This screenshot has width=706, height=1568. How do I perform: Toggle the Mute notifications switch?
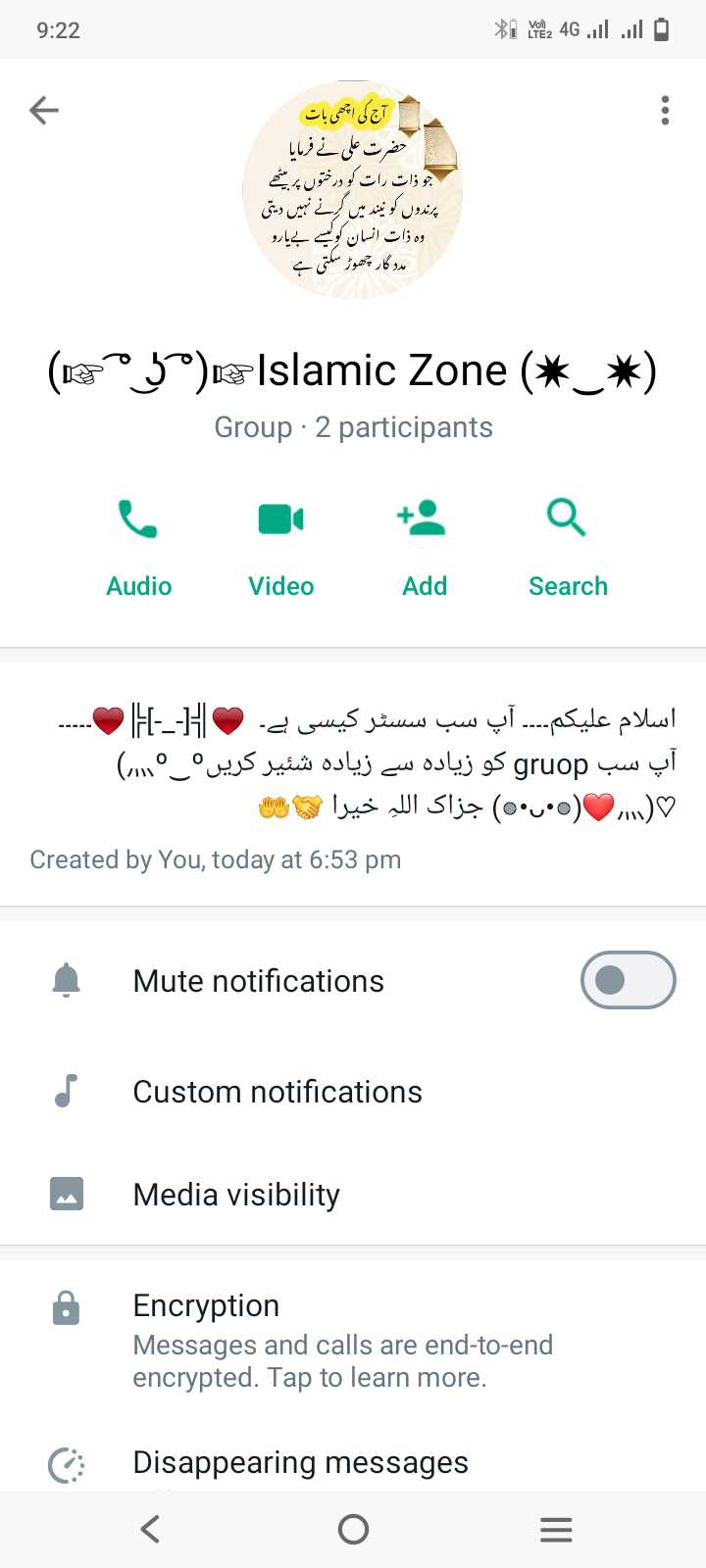[628, 980]
